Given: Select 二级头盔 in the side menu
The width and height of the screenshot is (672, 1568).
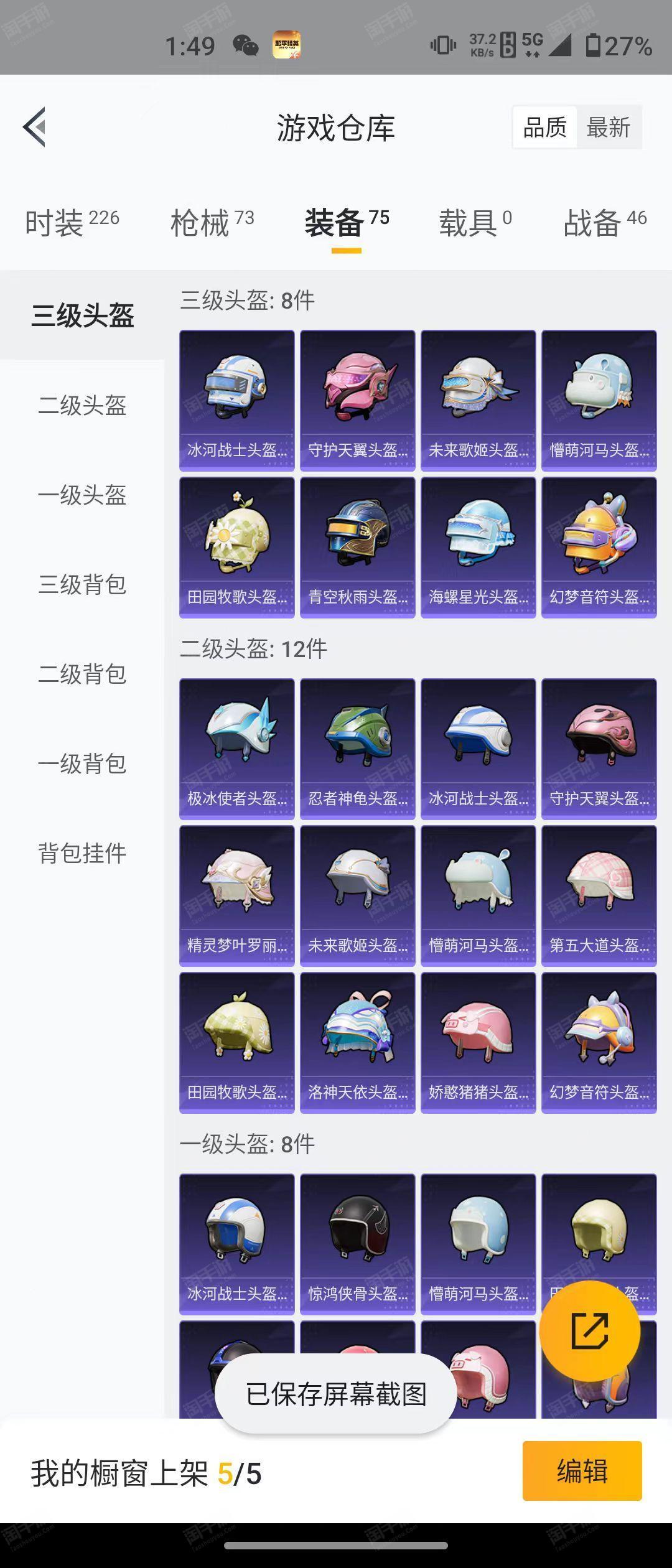Looking at the screenshot, I should [82, 406].
